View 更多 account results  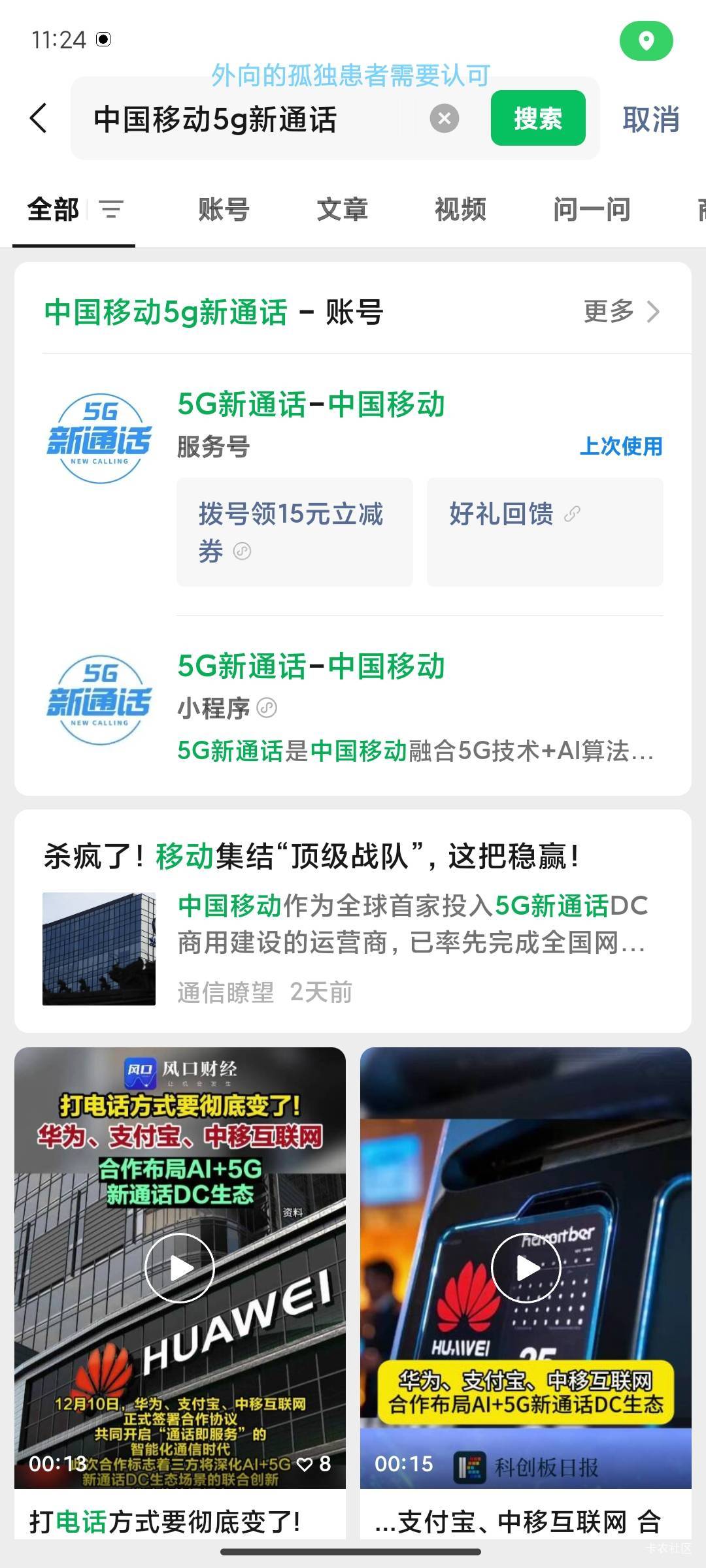[x=621, y=312]
